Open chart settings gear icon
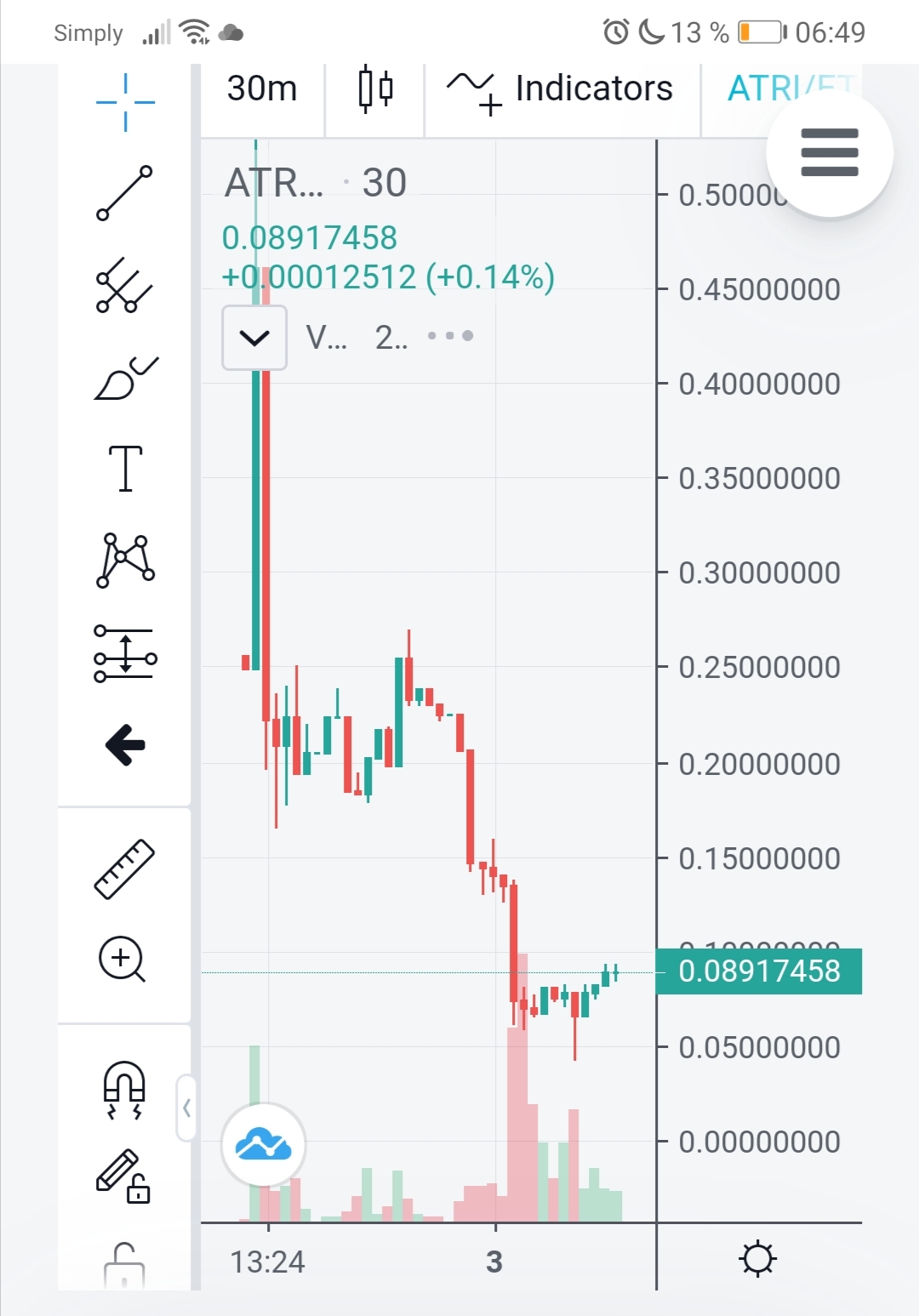 (x=758, y=1259)
